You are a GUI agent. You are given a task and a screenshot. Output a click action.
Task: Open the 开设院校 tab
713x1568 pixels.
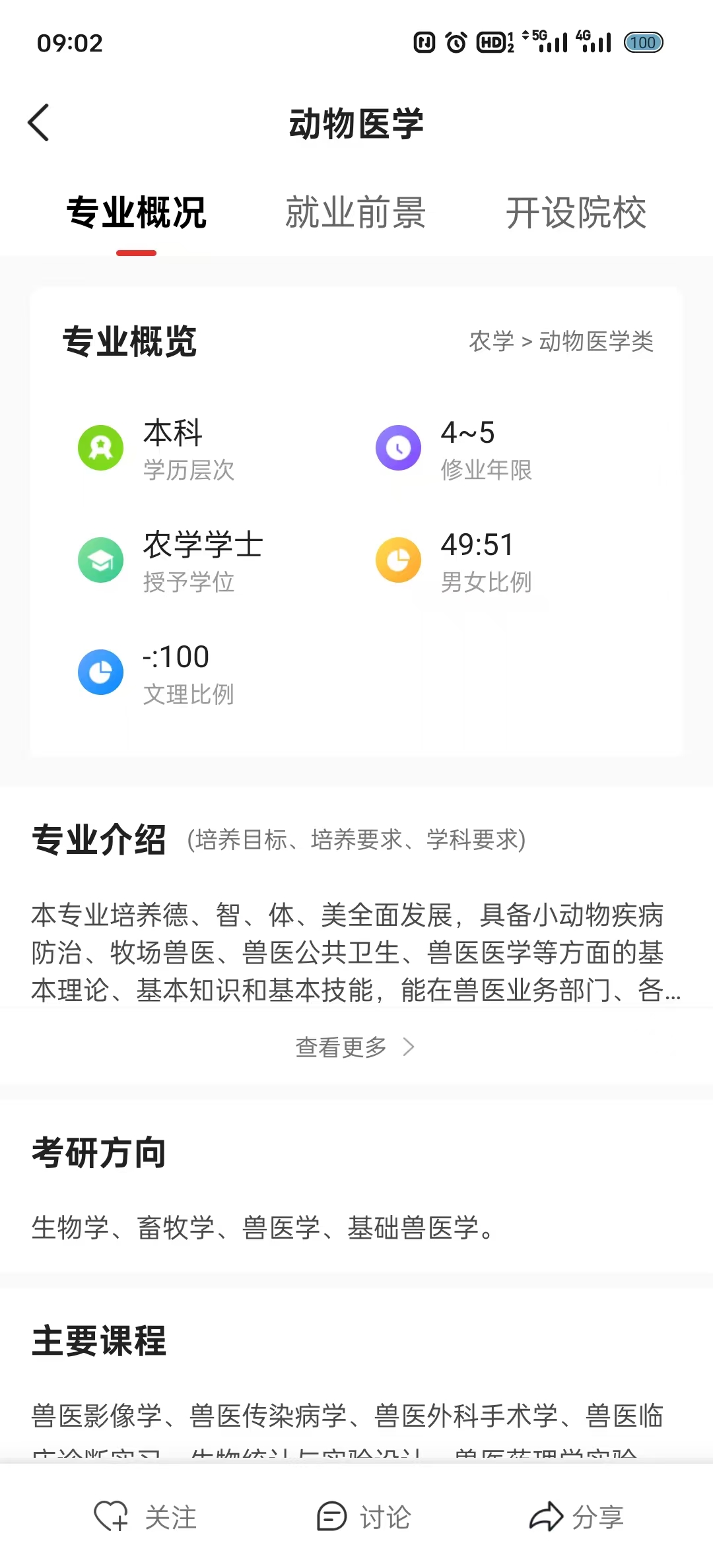tap(576, 213)
